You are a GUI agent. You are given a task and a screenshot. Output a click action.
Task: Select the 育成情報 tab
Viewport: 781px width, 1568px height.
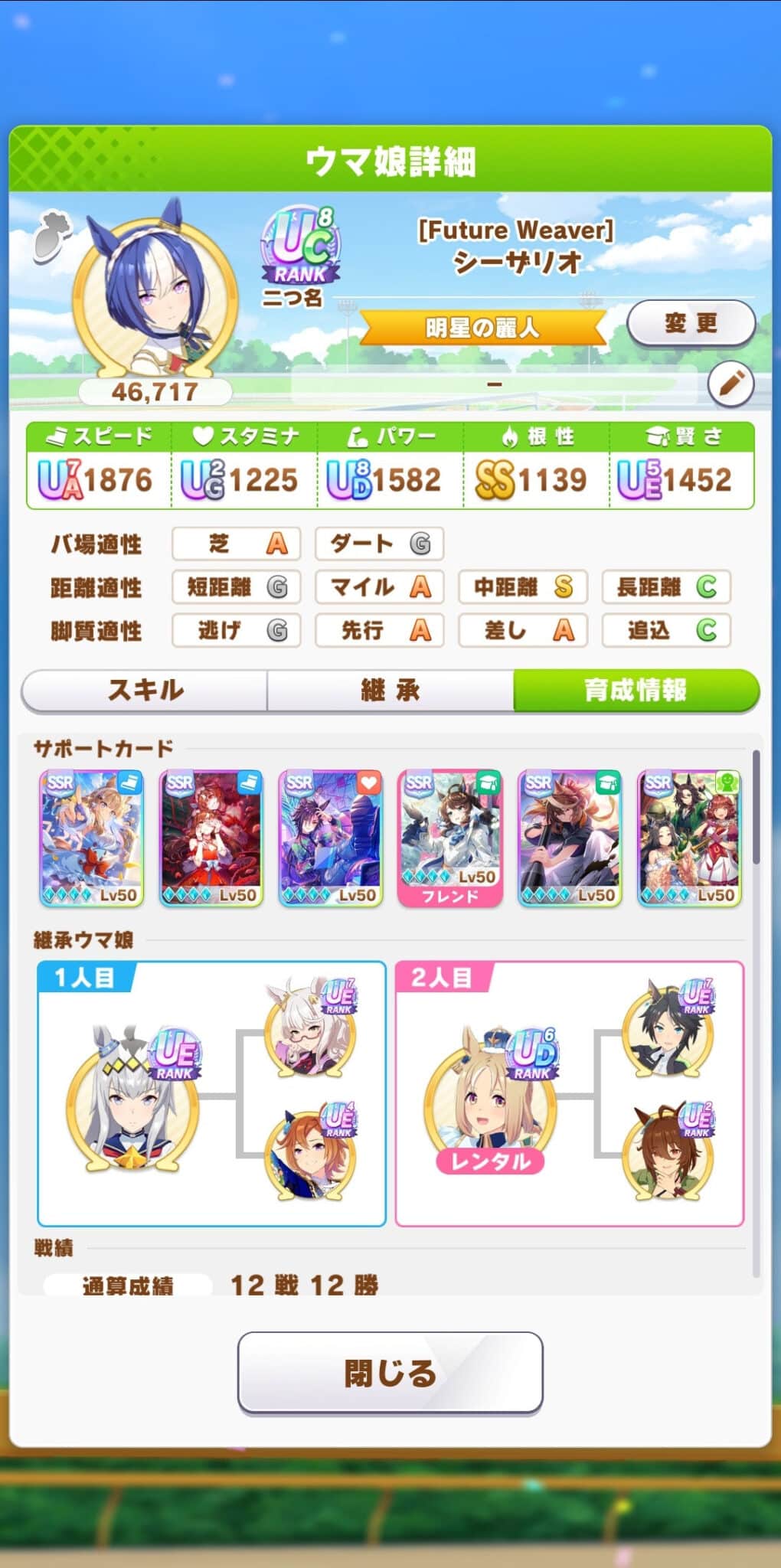[636, 690]
